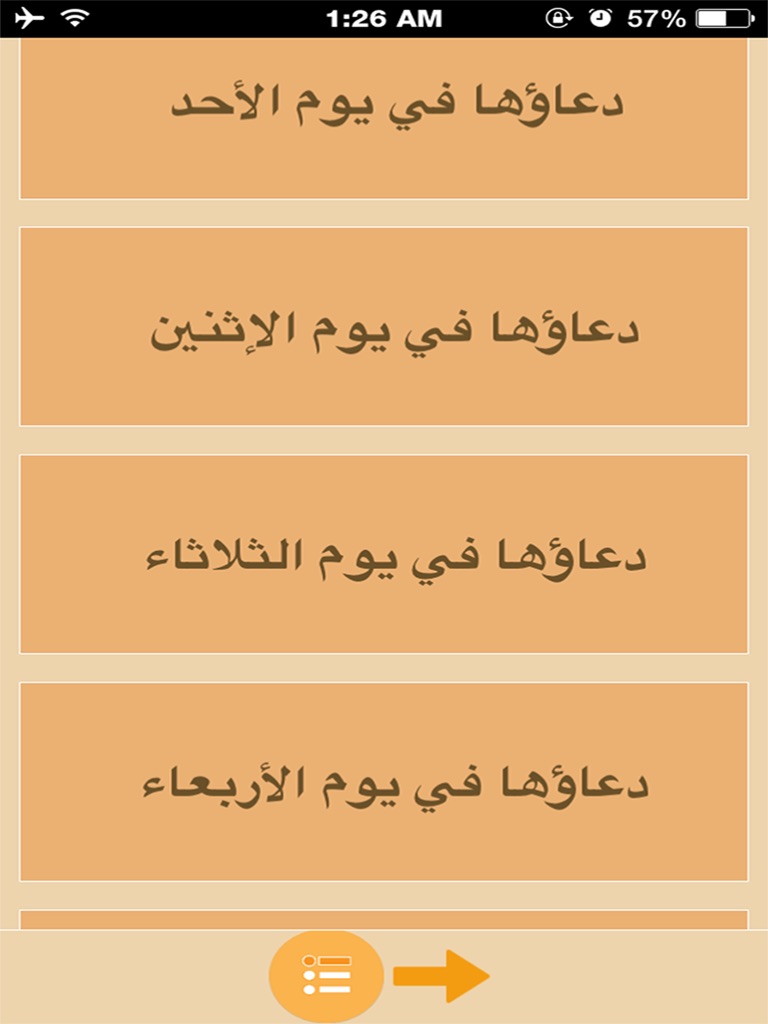Screen dimensions: 768x1024
Task: Open the prayer for يوم الأربعاء
Action: click(384, 782)
